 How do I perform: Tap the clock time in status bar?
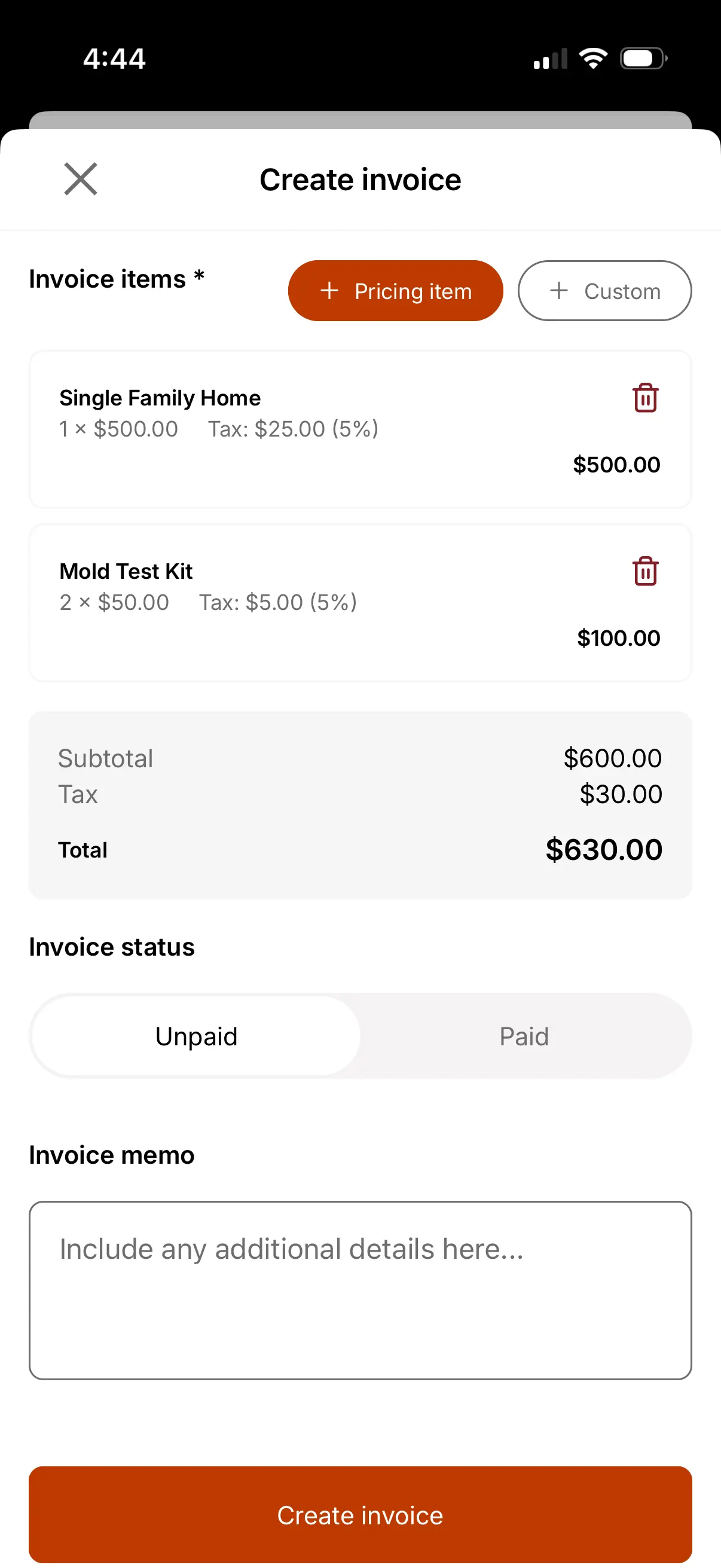point(114,58)
